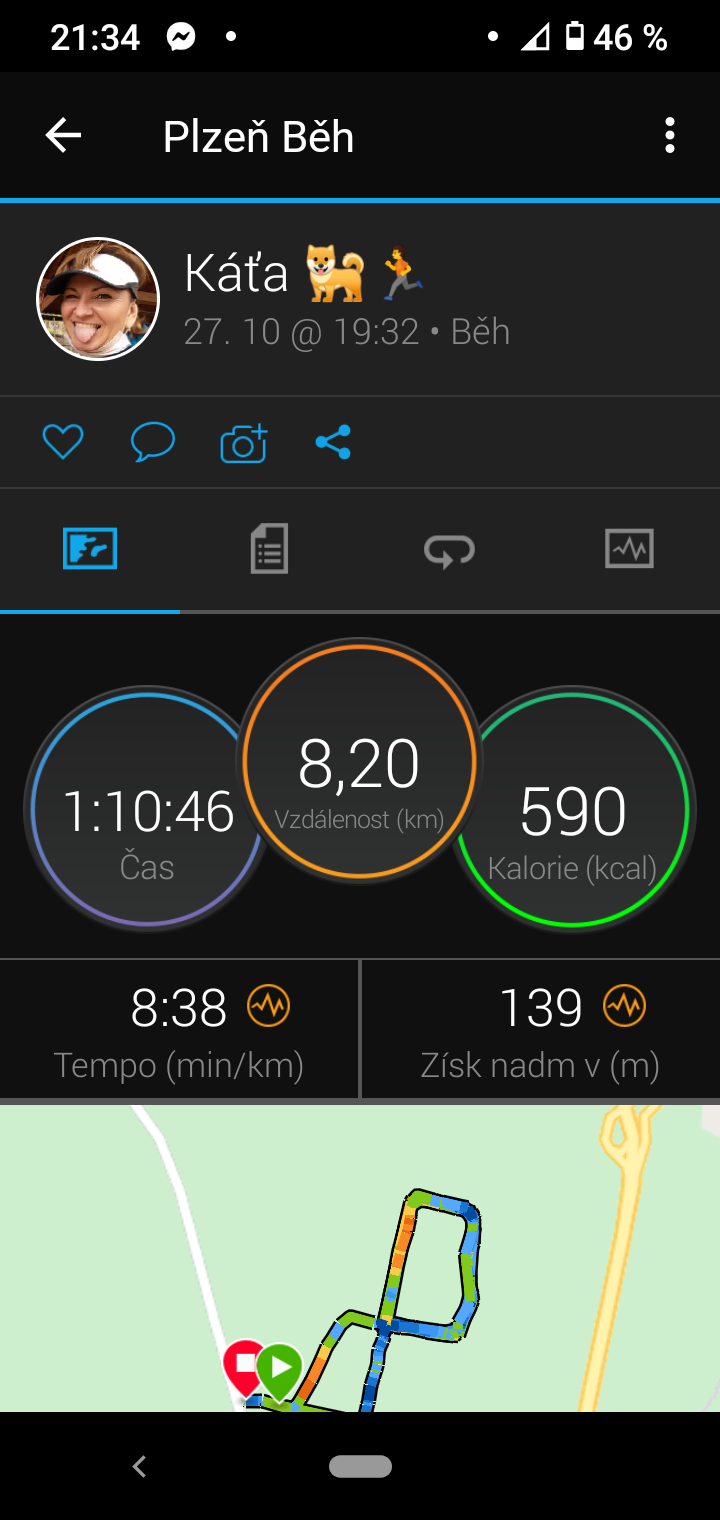Tap the system back button

pos(140,1467)
